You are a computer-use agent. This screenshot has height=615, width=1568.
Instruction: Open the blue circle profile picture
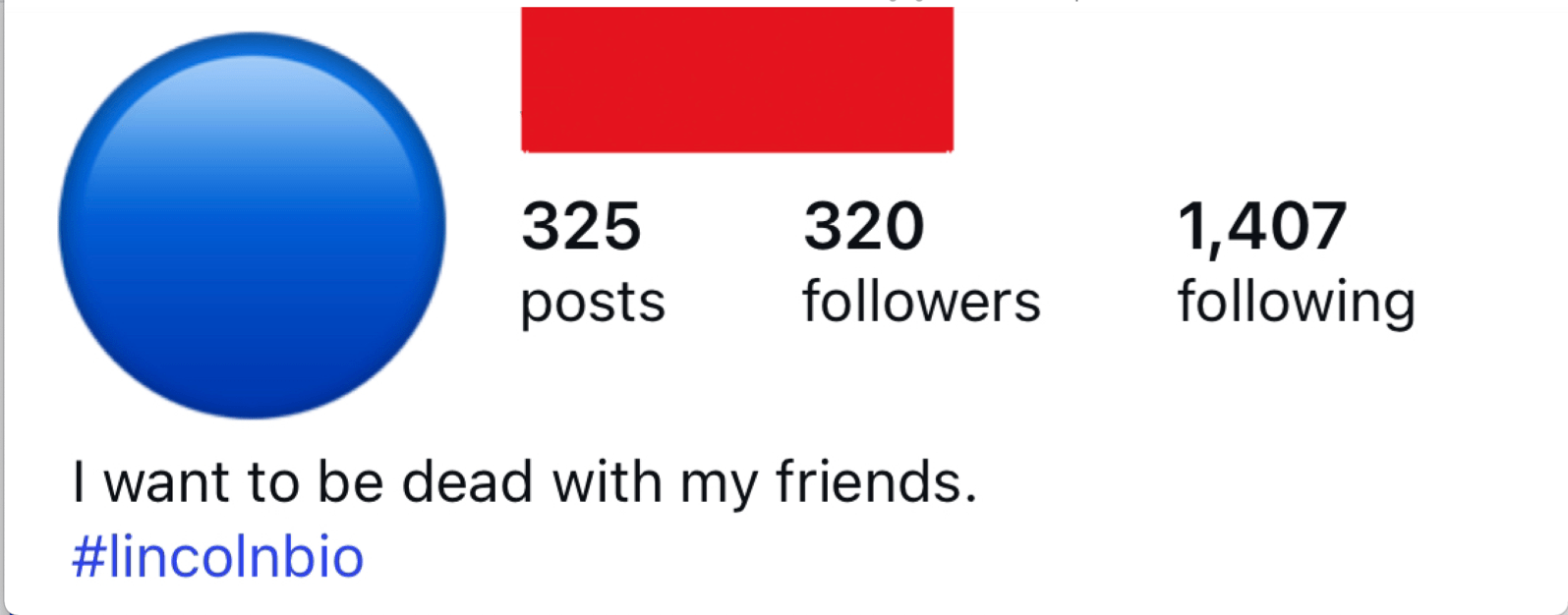click(252, 226)
